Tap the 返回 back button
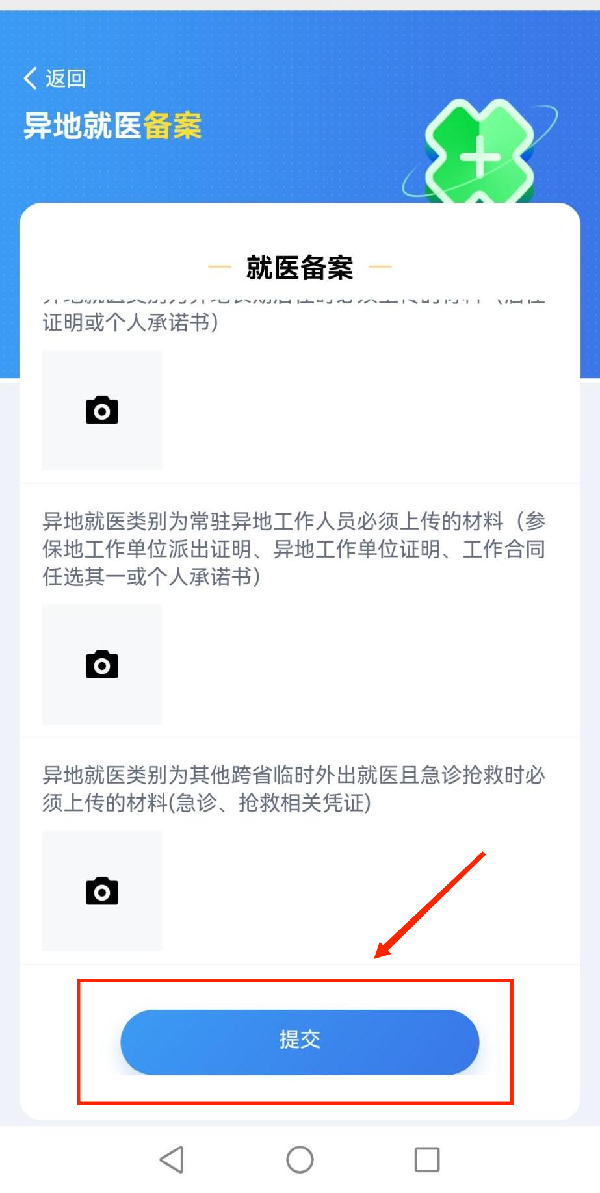The width and height of the screenshot is (600, 1193). 55,79
